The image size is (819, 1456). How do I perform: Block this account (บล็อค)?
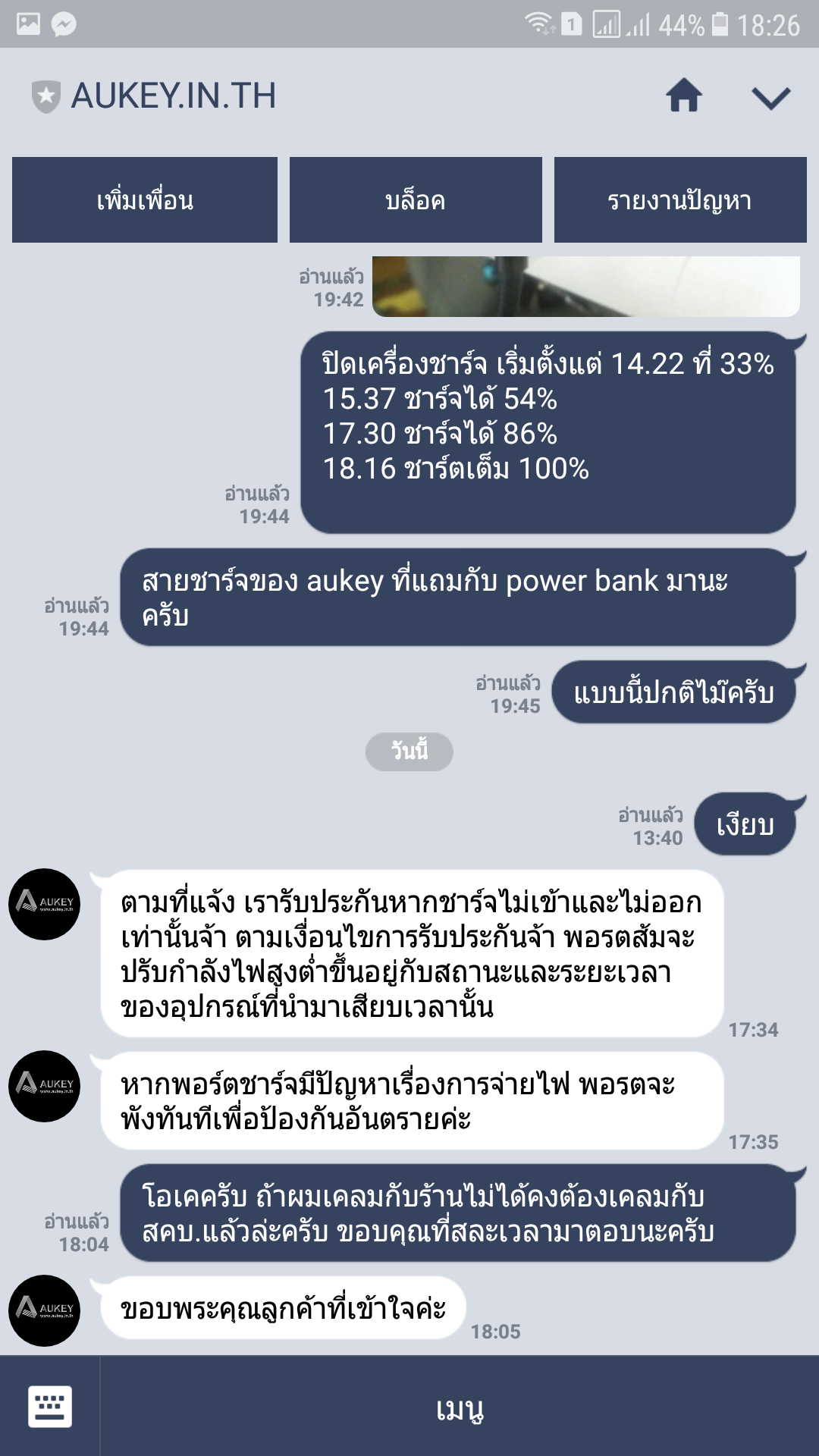tap(416, 200)
